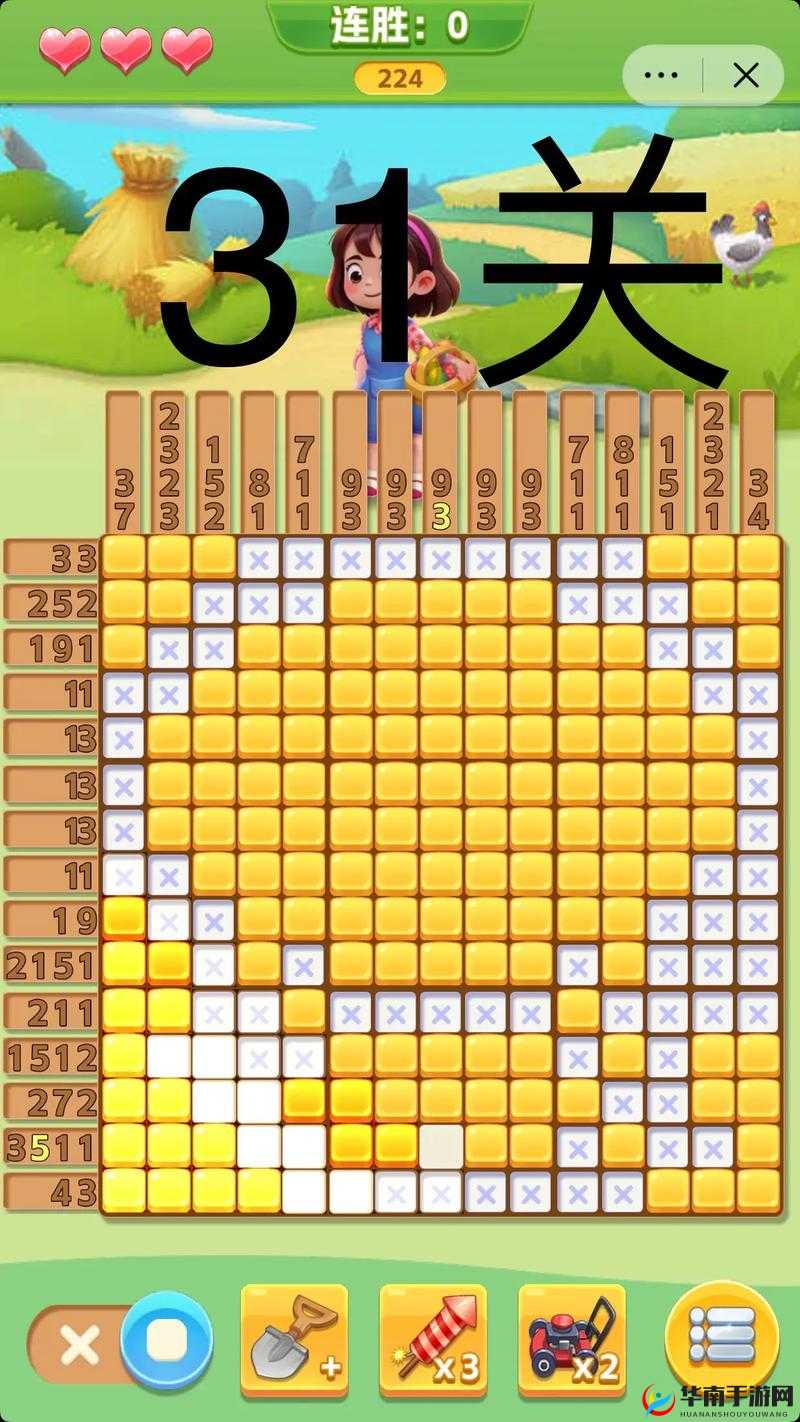Use the firework rocket booster
The width and height of the screenshot is (800, 1422).
433,1340
